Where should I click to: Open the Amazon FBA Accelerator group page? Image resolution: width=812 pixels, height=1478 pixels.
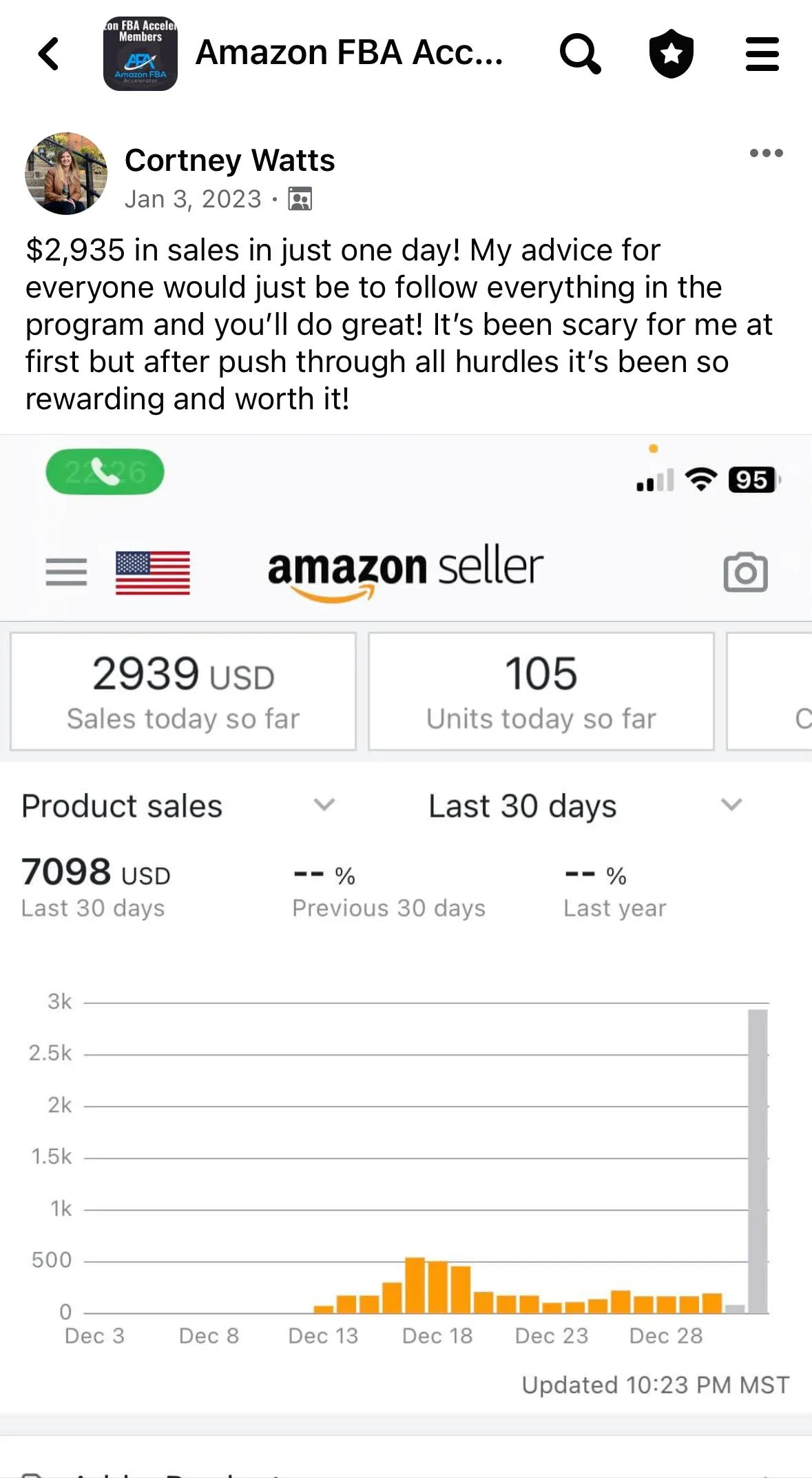(x=349, y=53)
